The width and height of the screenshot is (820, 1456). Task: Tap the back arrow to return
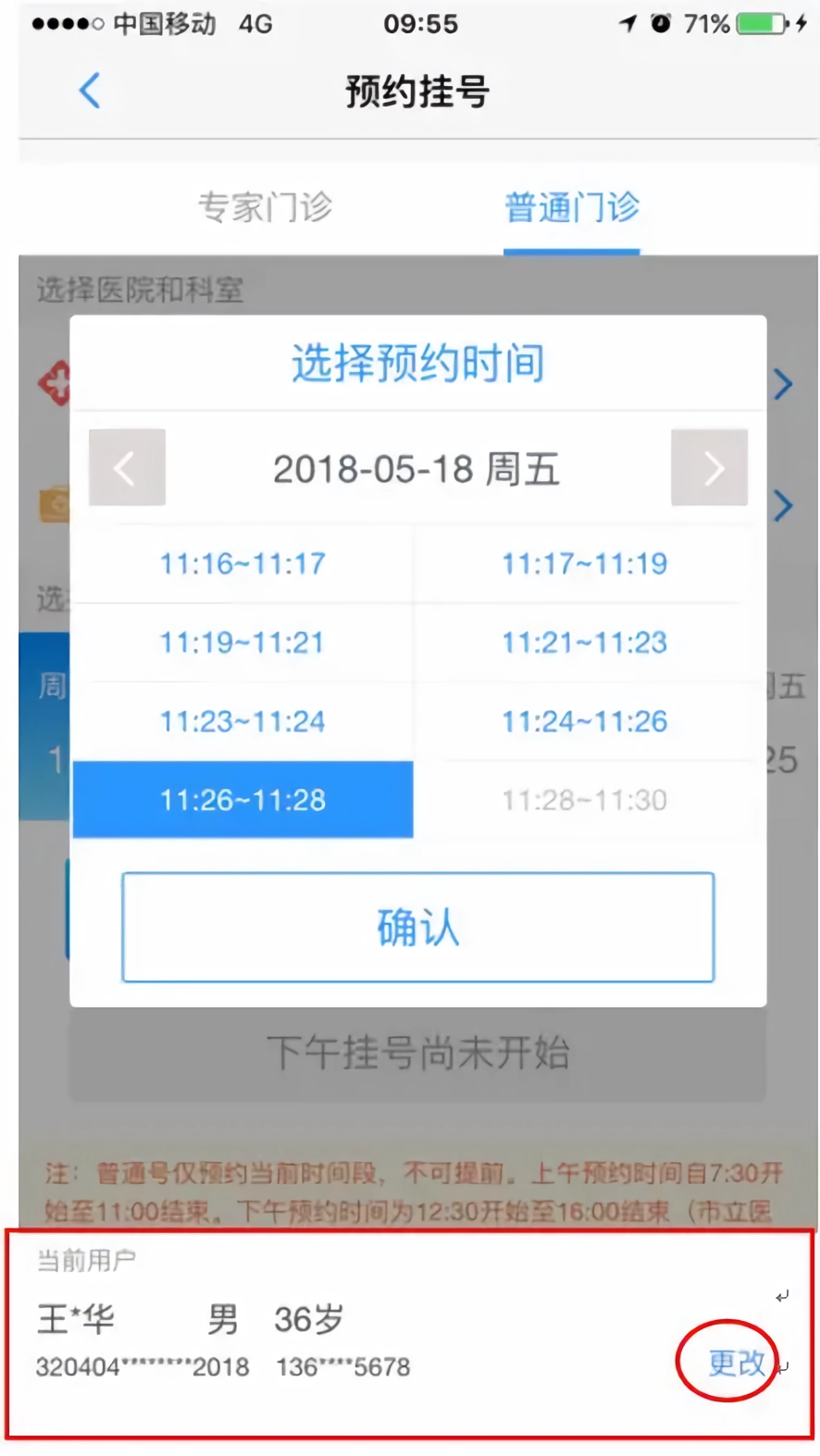point(88,92)
